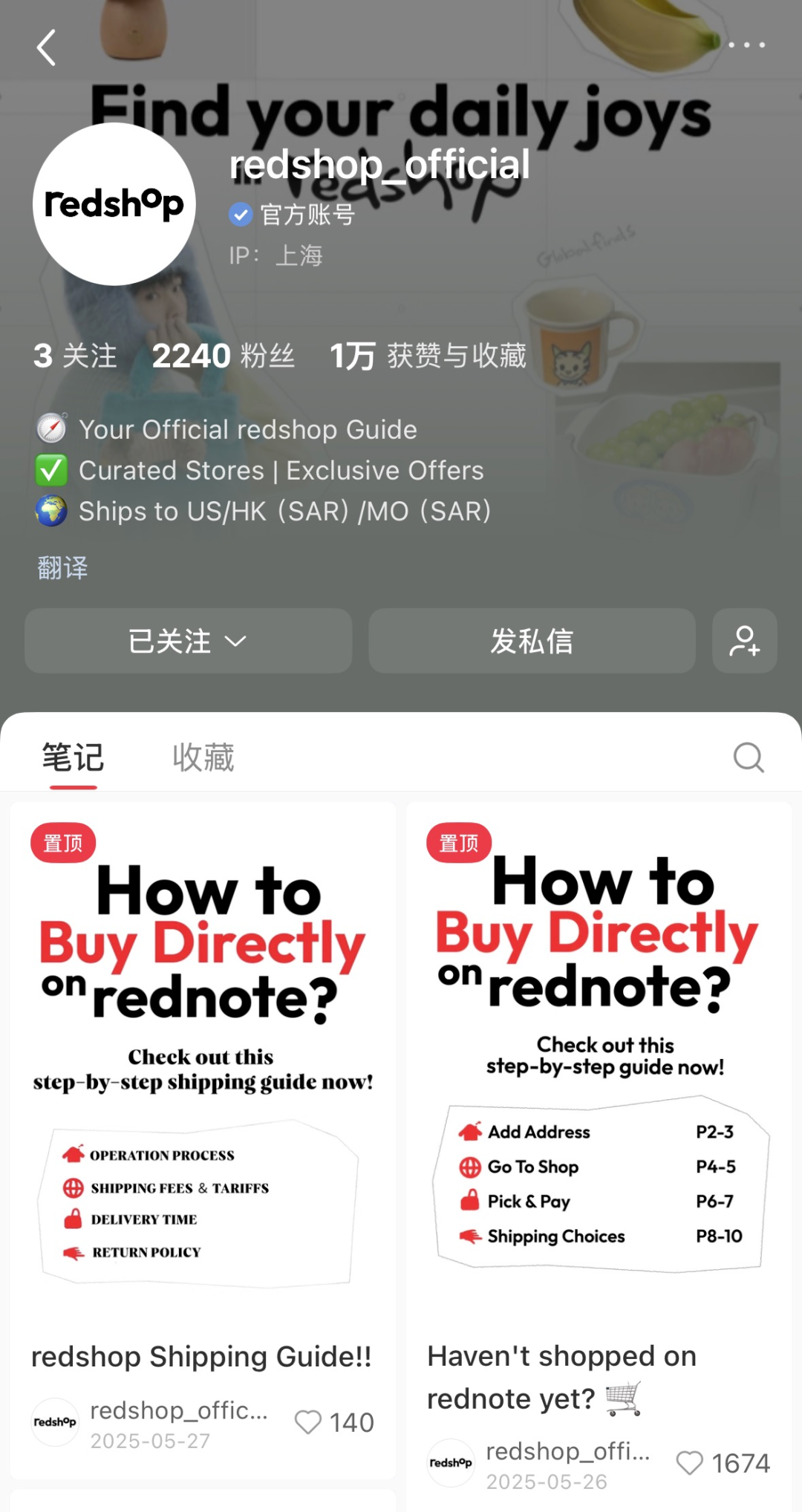Open the three-dot options menu
802x1512 pixels.
click(747, 45)
